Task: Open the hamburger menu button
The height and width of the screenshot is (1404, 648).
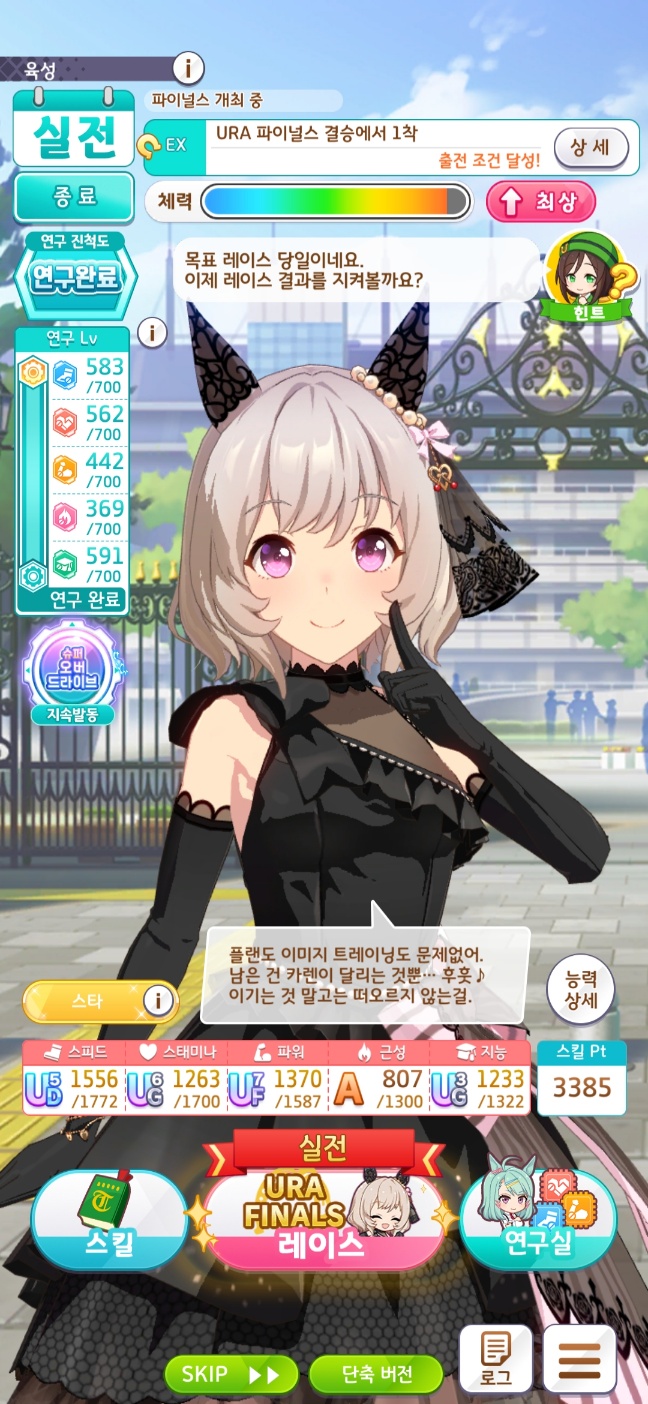Action: tap(579, 1359)
